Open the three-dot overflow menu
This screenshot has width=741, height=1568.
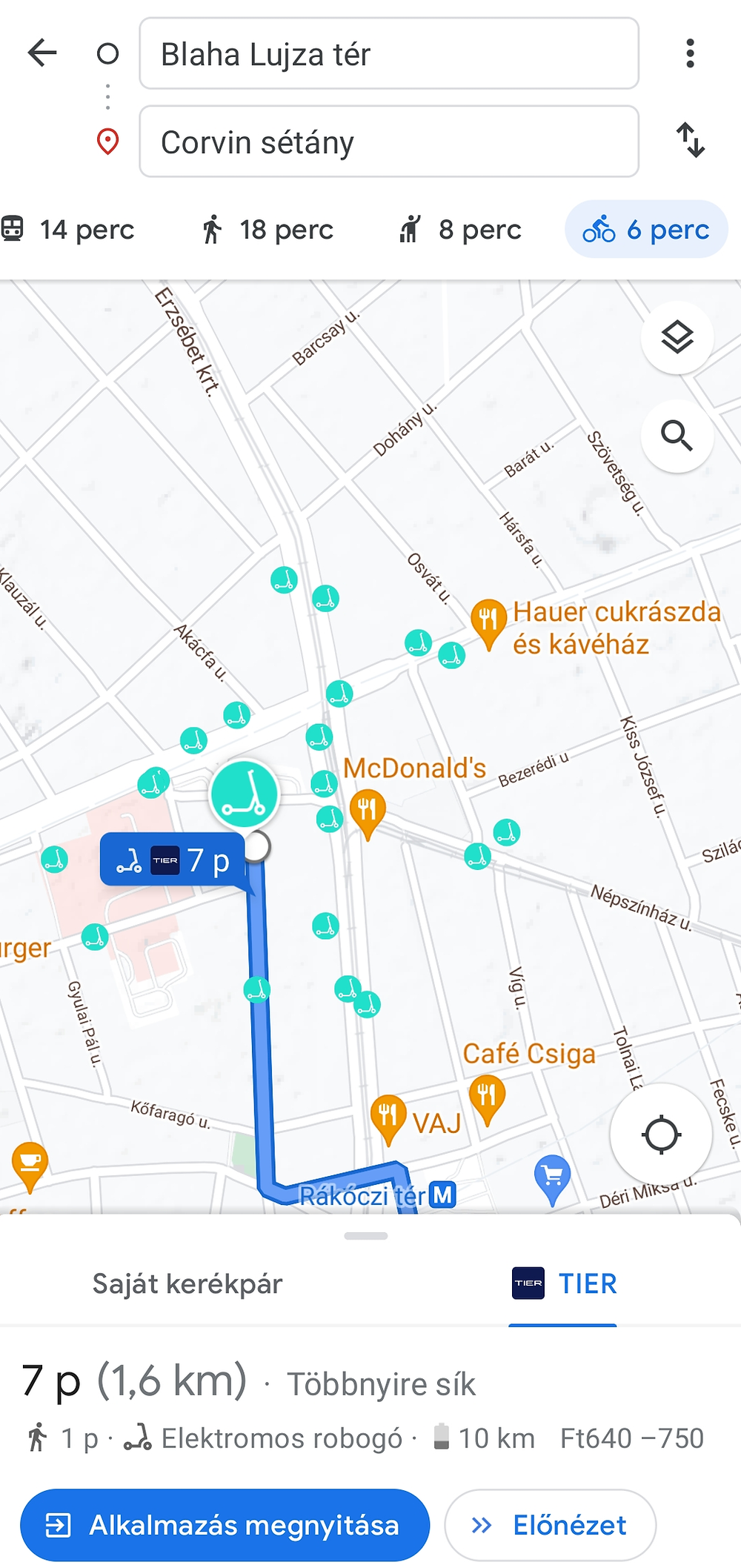(690, 53)
